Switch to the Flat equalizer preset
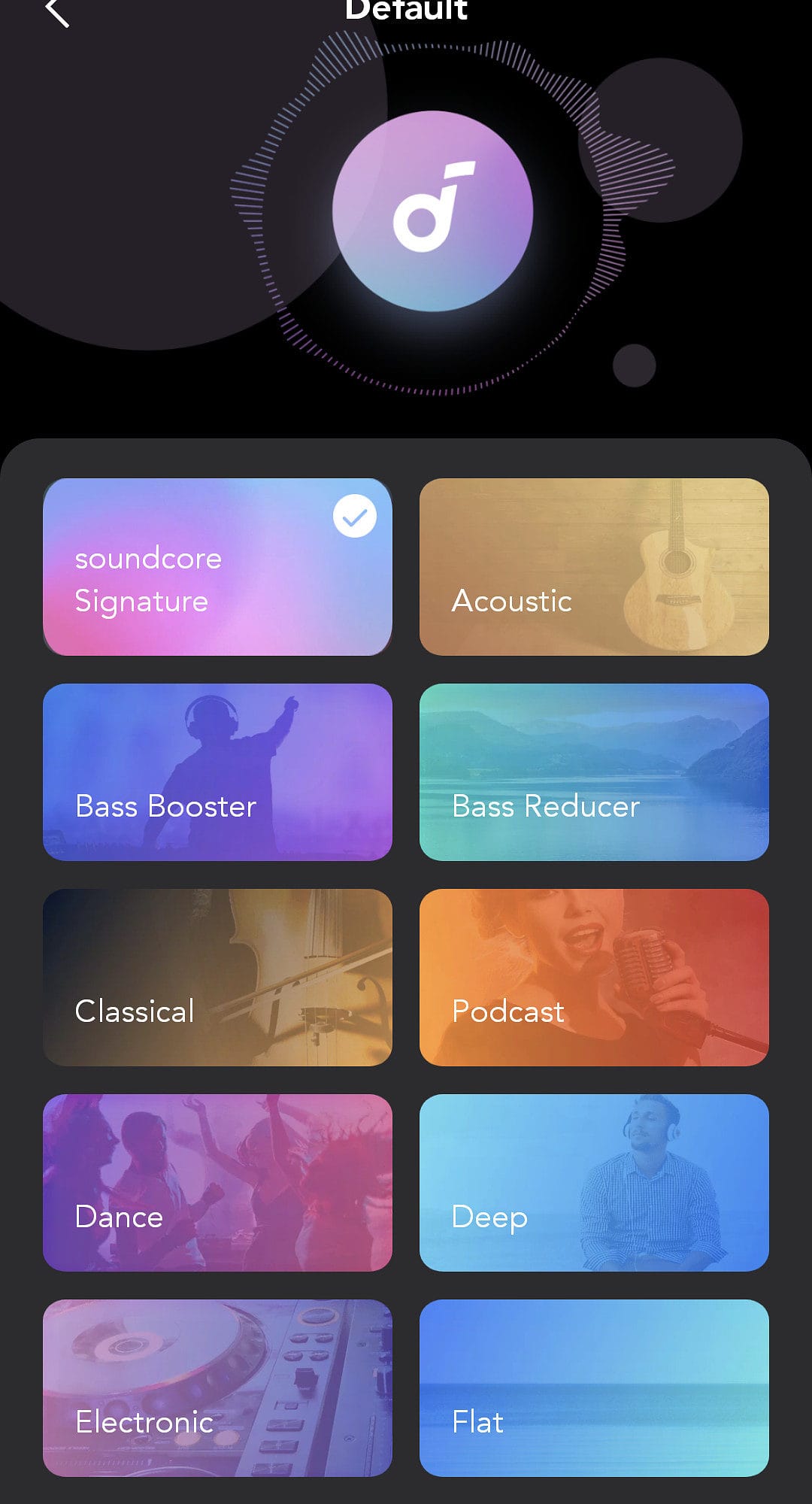The image size is (812, 1504). [594, 1388]
